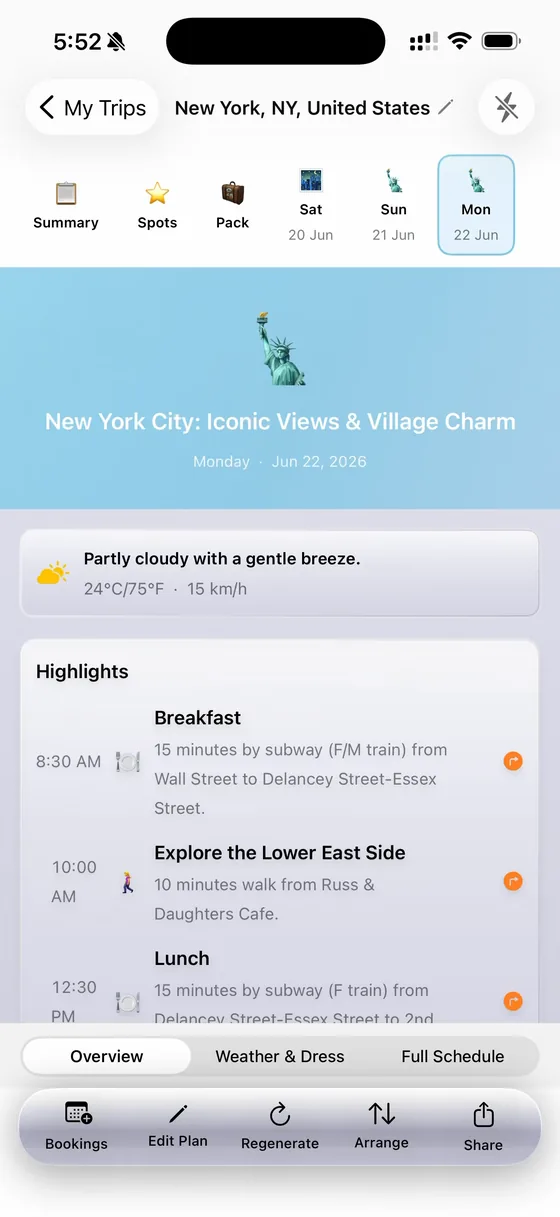Switch to Full Schedule segment
Viewport: 560px width, 1217px height.
click(453, 1056)
